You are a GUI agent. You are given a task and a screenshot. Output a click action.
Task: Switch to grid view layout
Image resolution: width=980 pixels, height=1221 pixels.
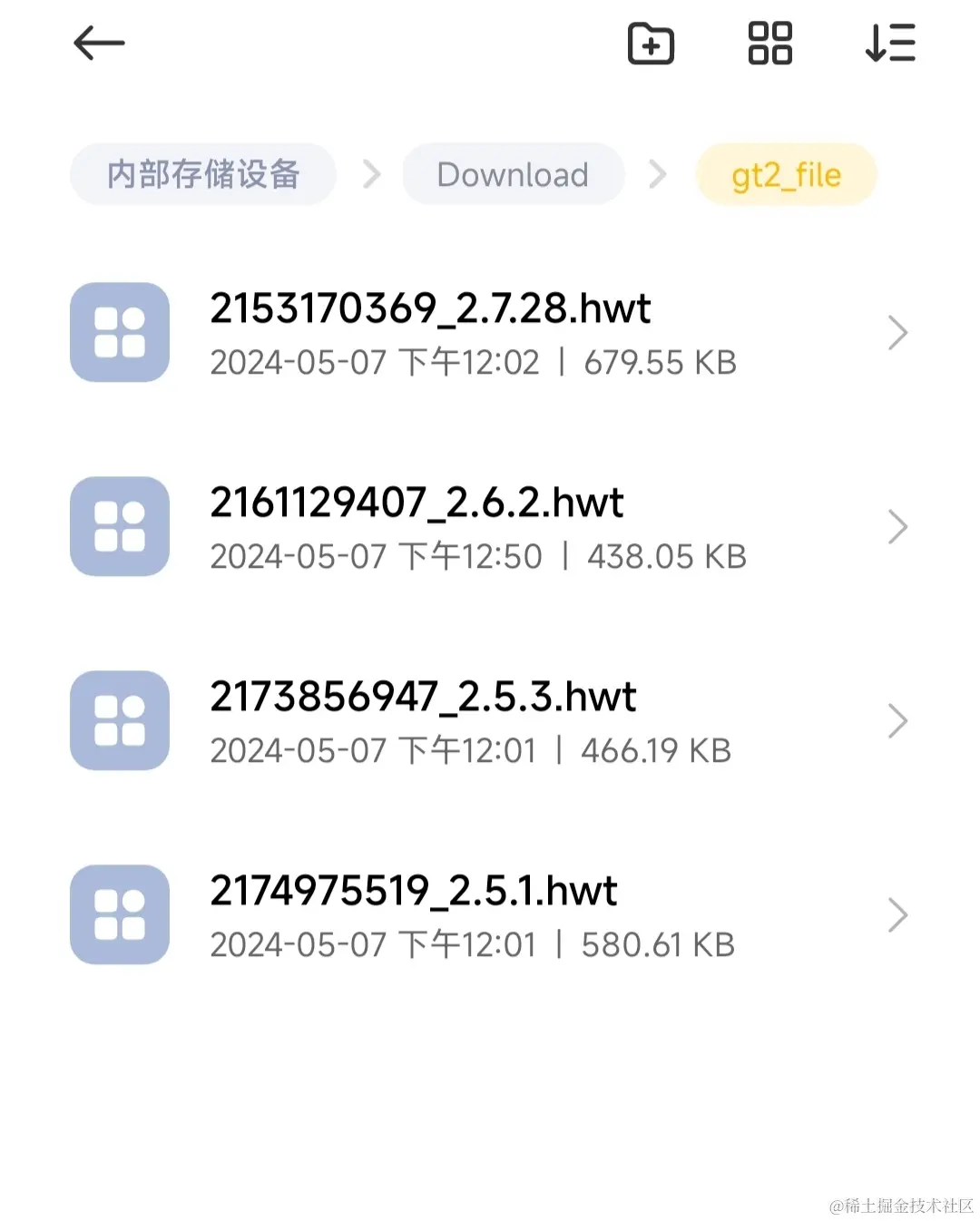point(769,44)
